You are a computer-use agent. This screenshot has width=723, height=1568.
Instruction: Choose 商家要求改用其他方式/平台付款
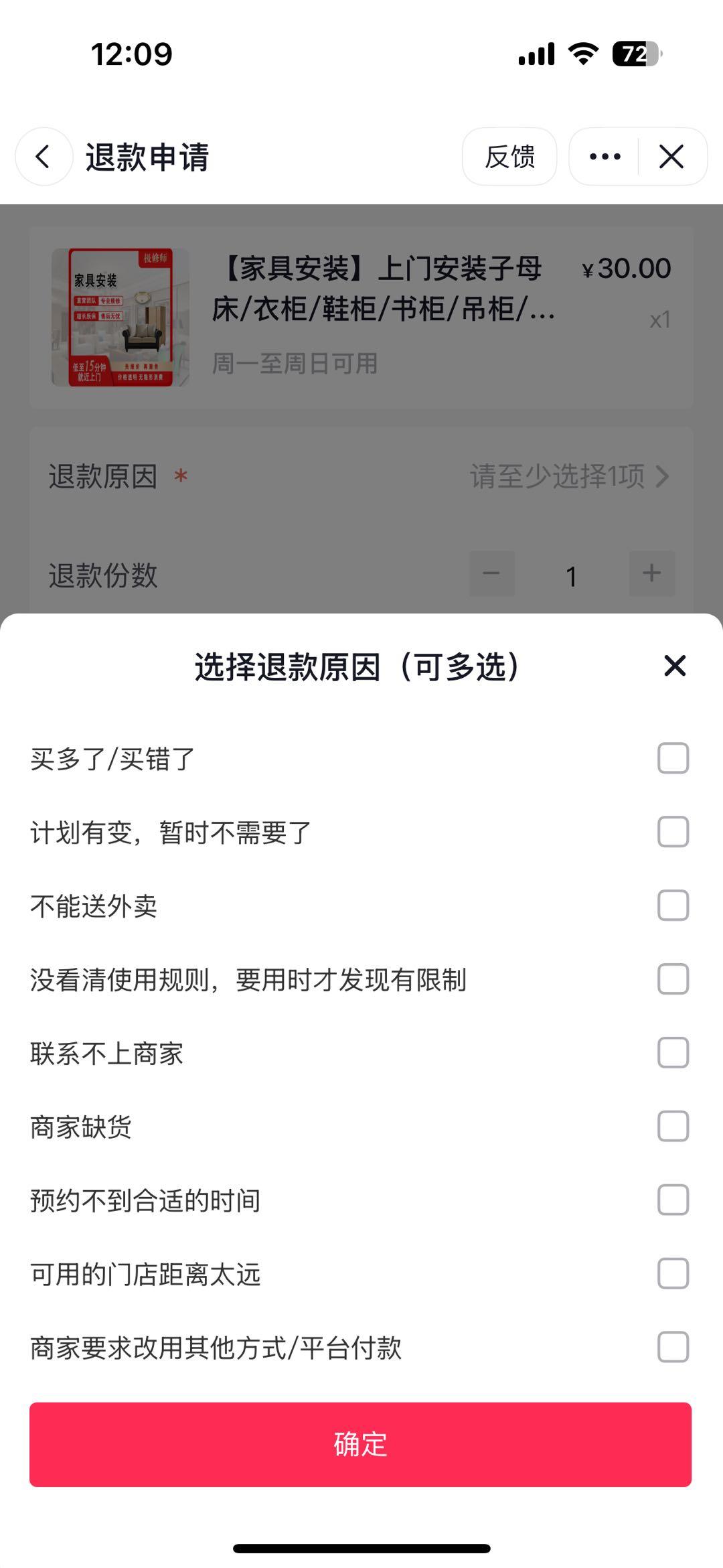pyautogui.click(x=673, y=1348)
